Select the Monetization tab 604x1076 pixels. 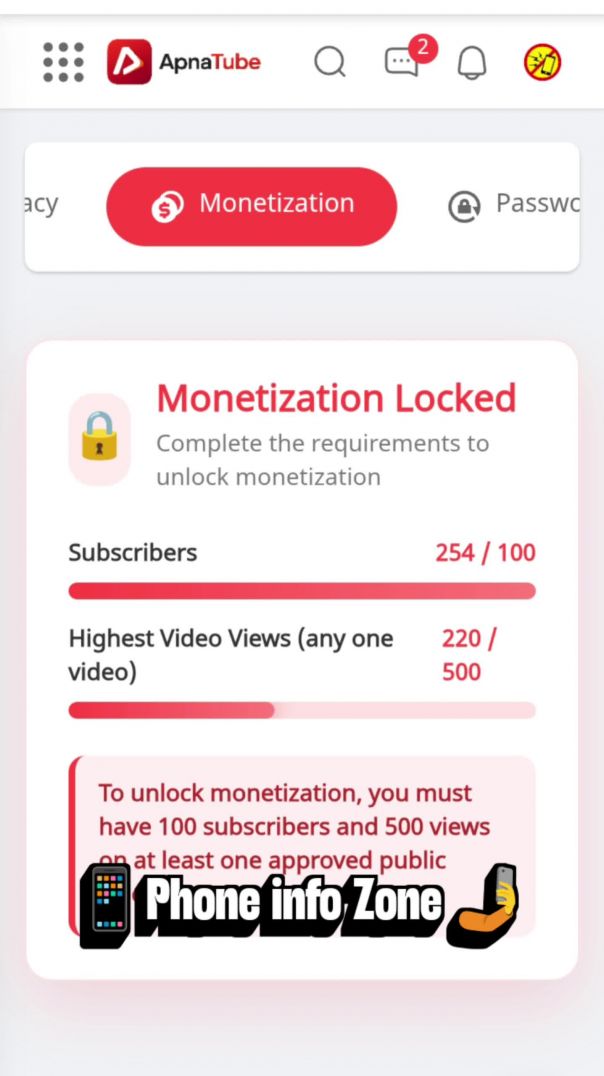(252, 206)
